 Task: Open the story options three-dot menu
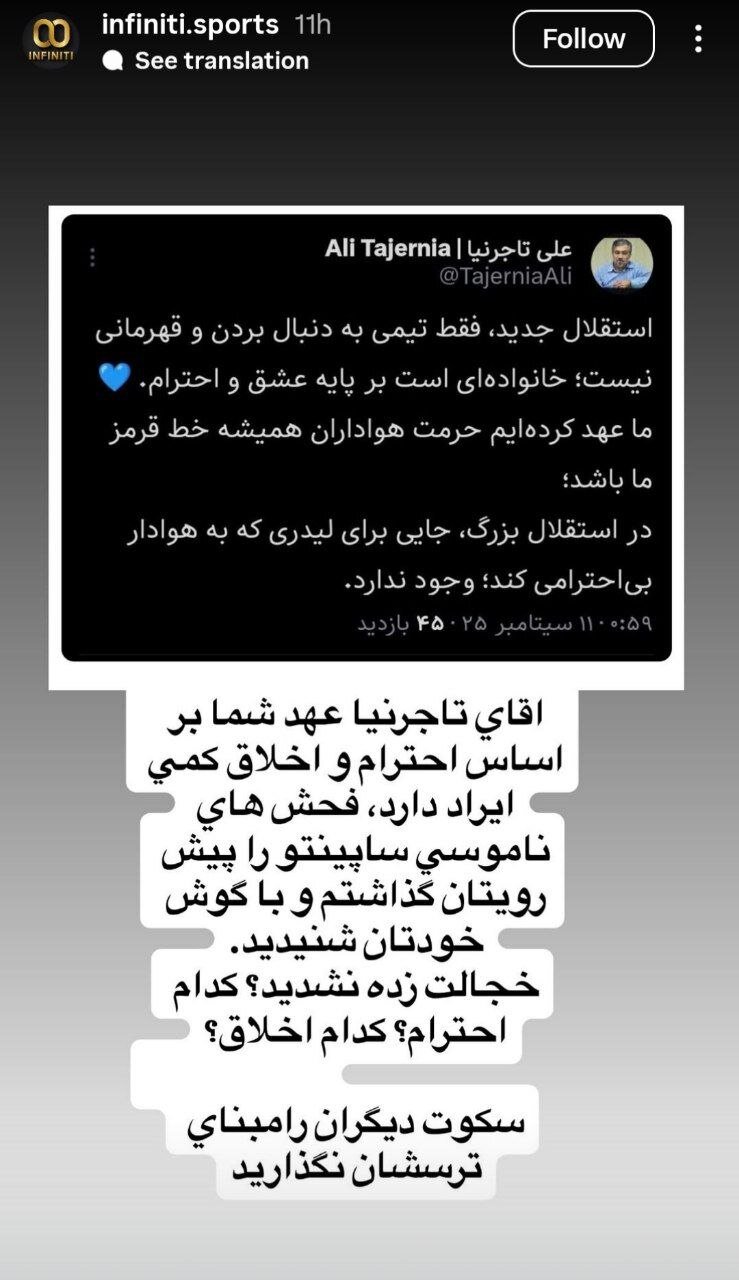click(x=697, y=37)
